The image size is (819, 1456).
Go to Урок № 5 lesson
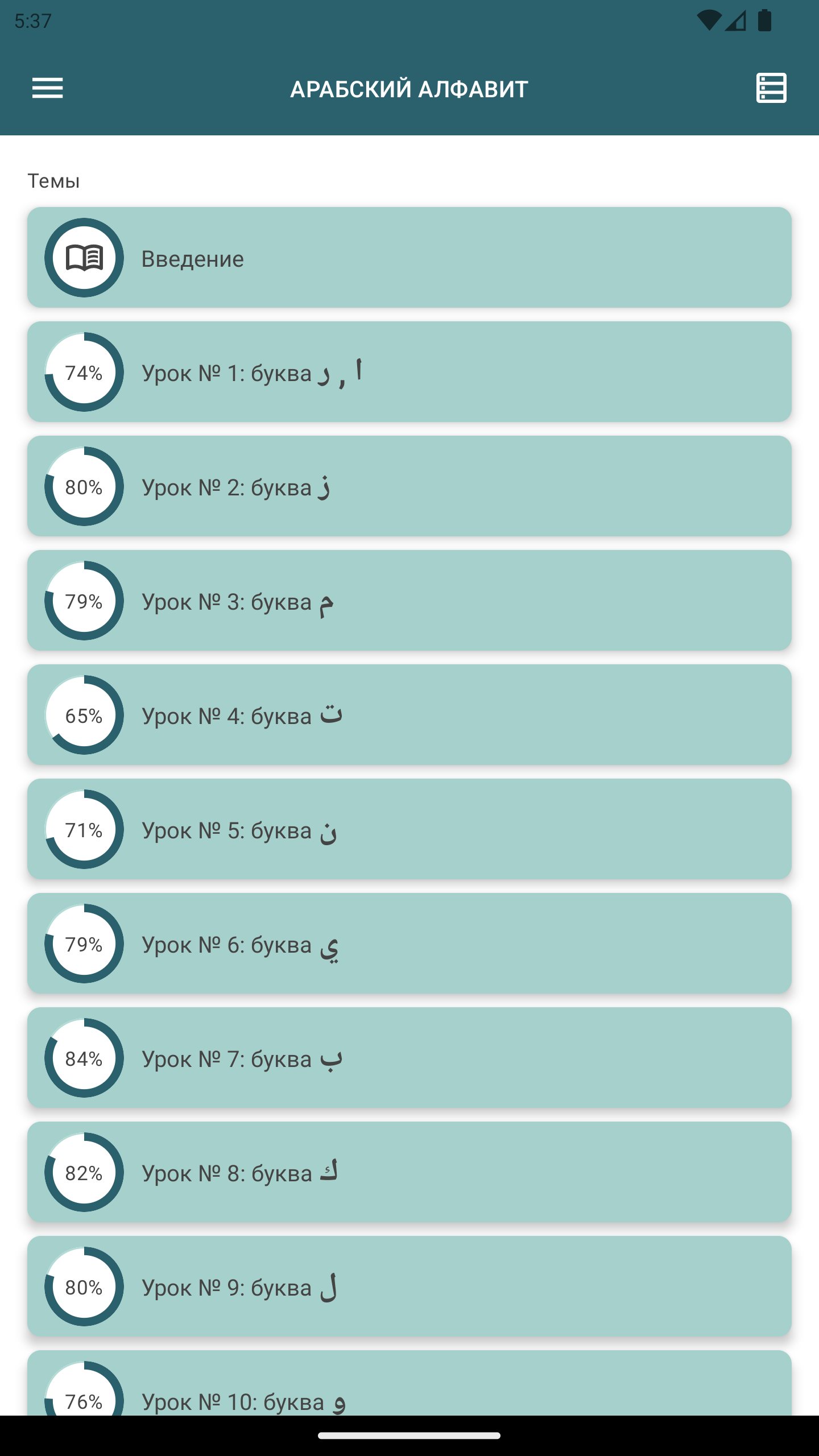coord(409,829)
